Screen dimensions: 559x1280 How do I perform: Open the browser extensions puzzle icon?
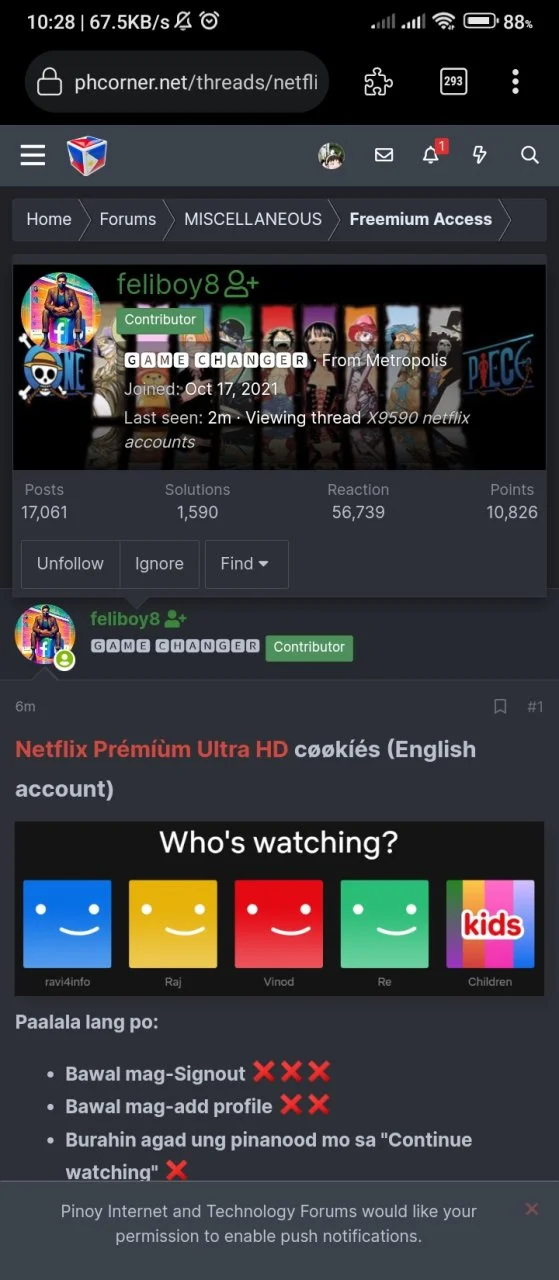pos(378,82)
